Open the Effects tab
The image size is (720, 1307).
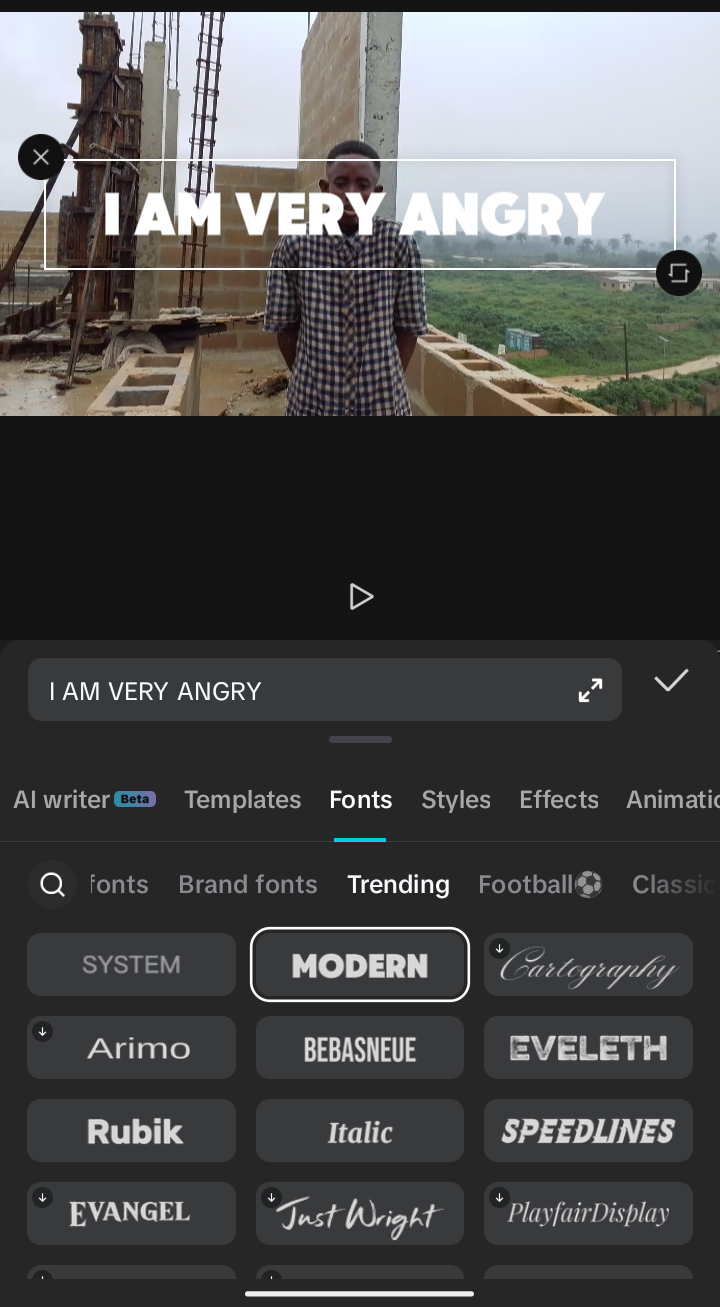559,799
